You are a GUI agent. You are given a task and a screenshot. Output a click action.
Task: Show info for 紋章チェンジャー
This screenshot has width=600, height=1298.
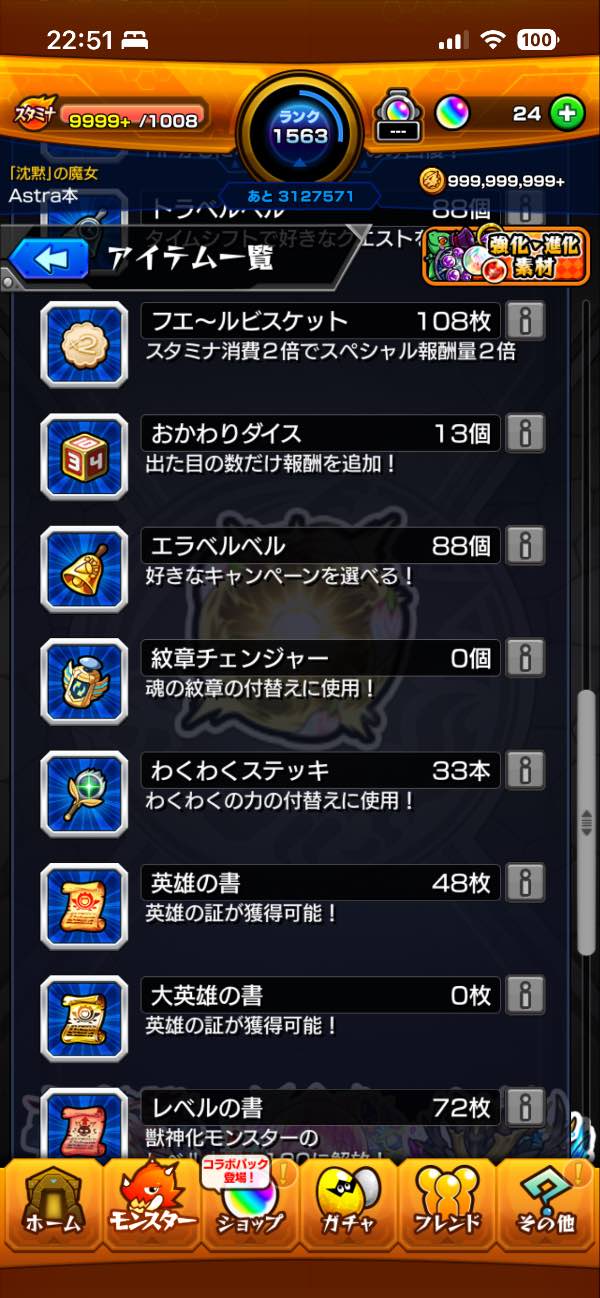tap(525, 658)
